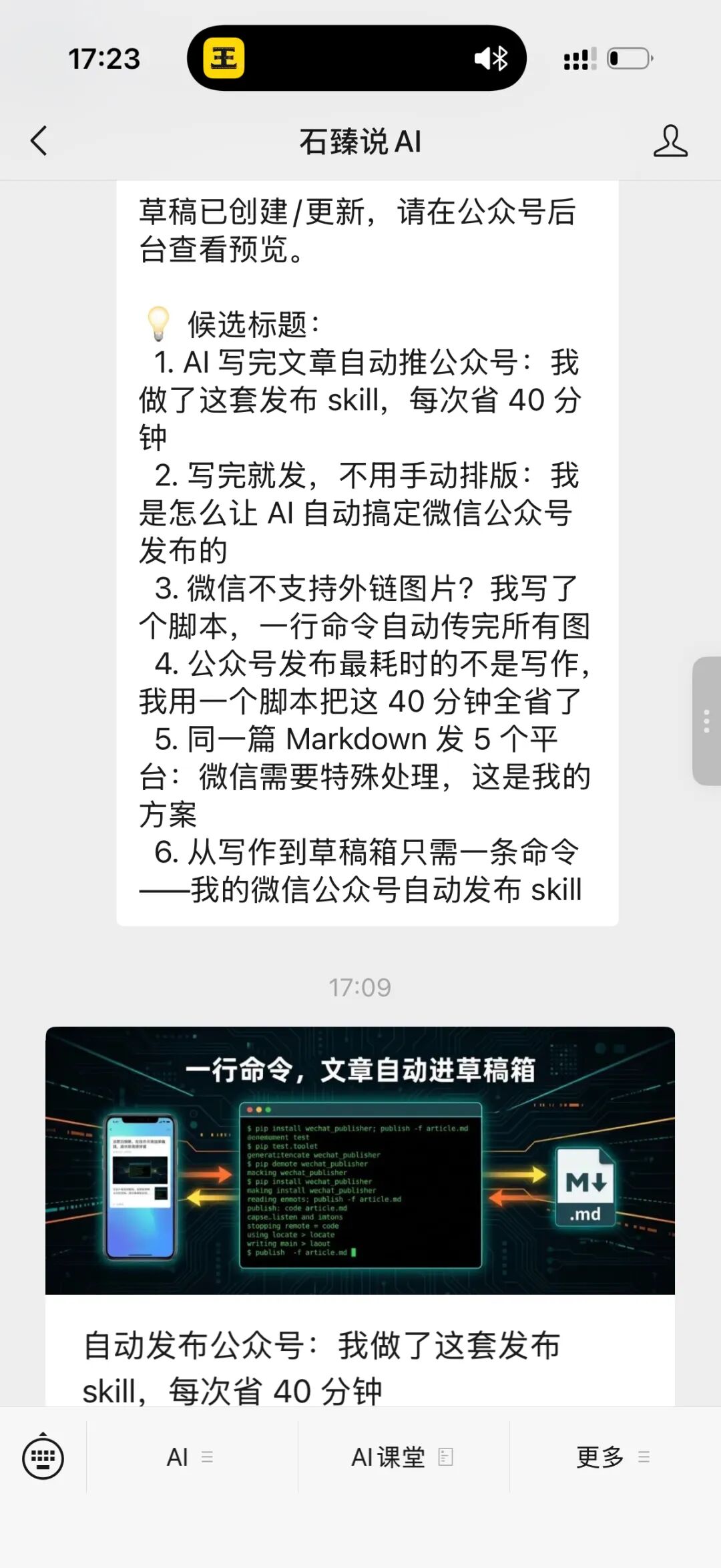Screen dimensions: 721x1568
Task: Tap the yellow 王 app icon in notch area
Action: click(x=225, y=59)
